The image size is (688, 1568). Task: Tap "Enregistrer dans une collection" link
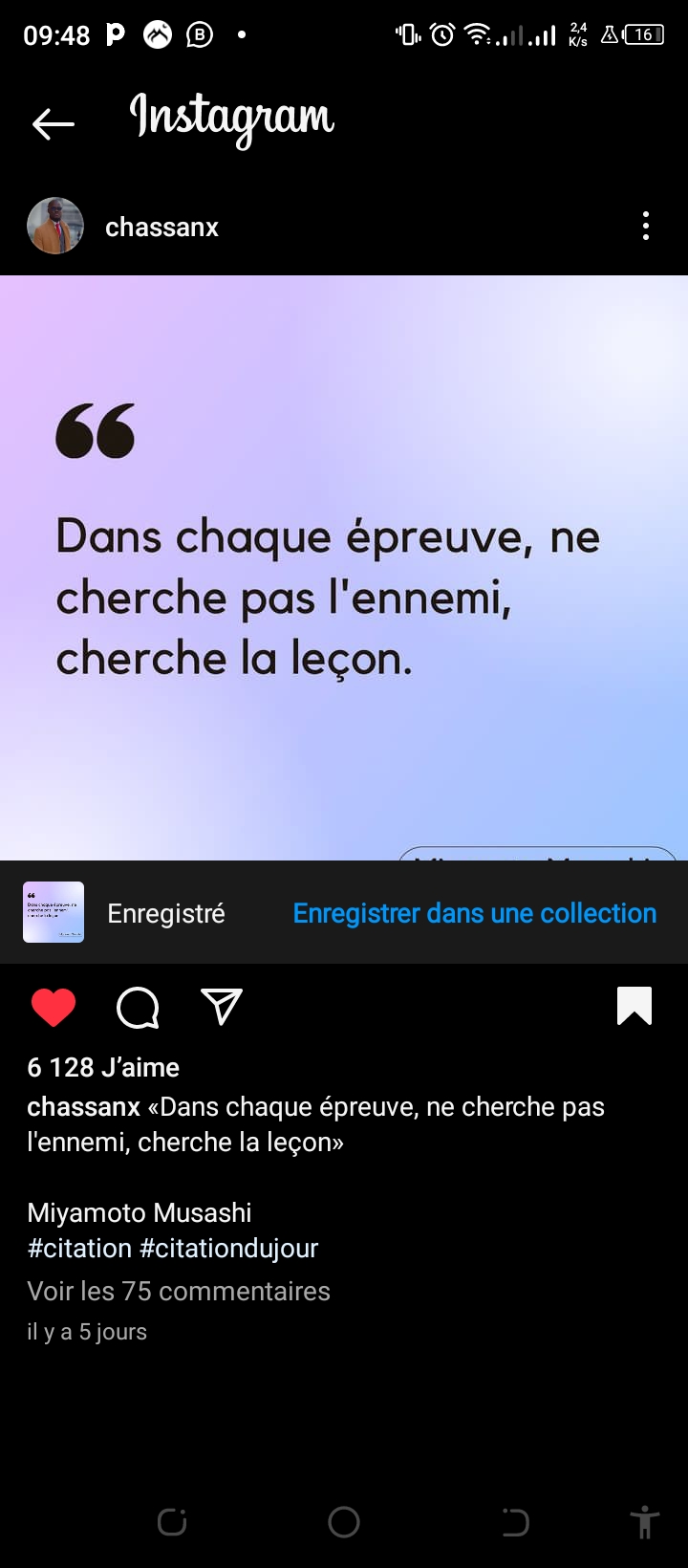tap(474, 913)
